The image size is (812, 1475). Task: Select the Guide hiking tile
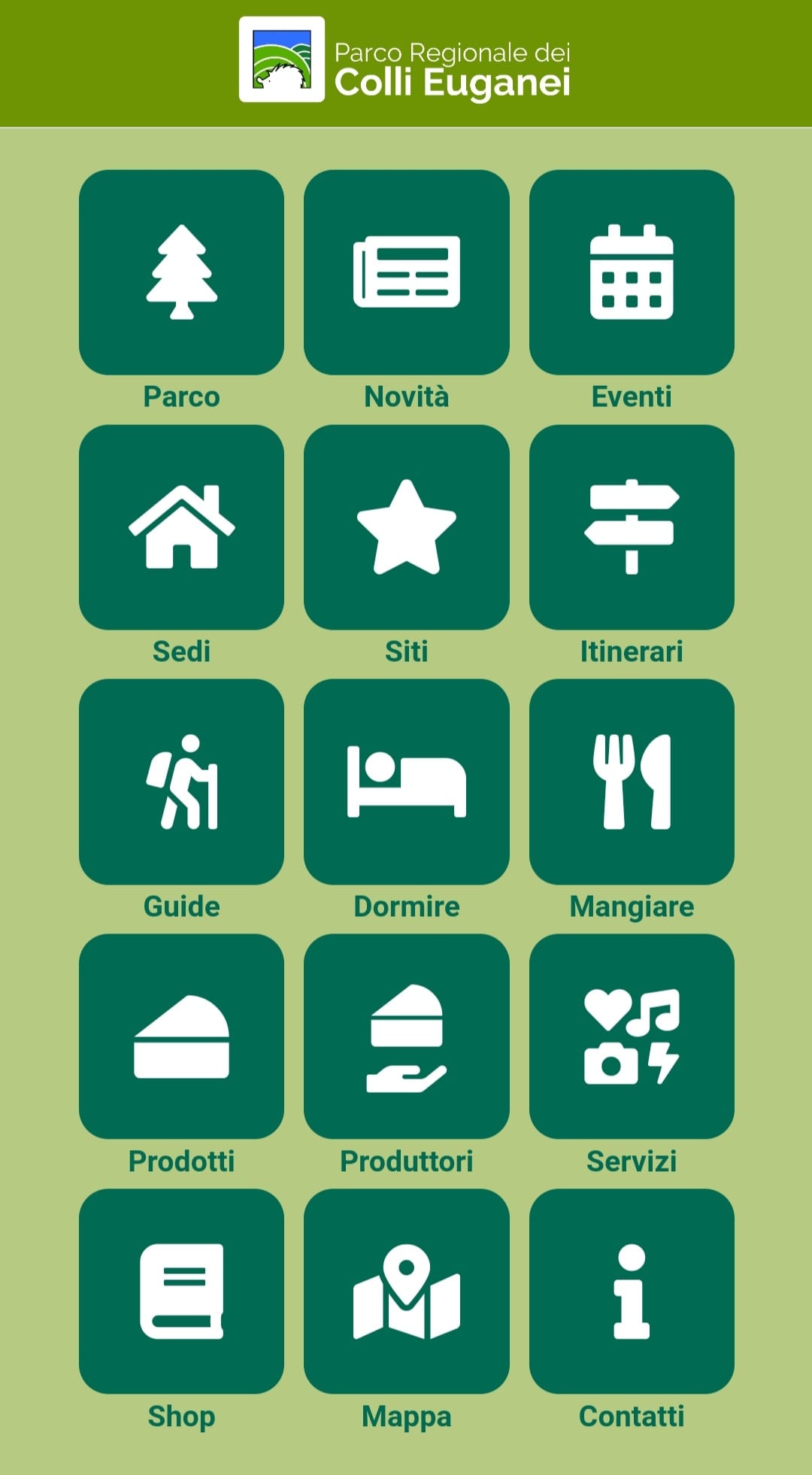[181, 782]
